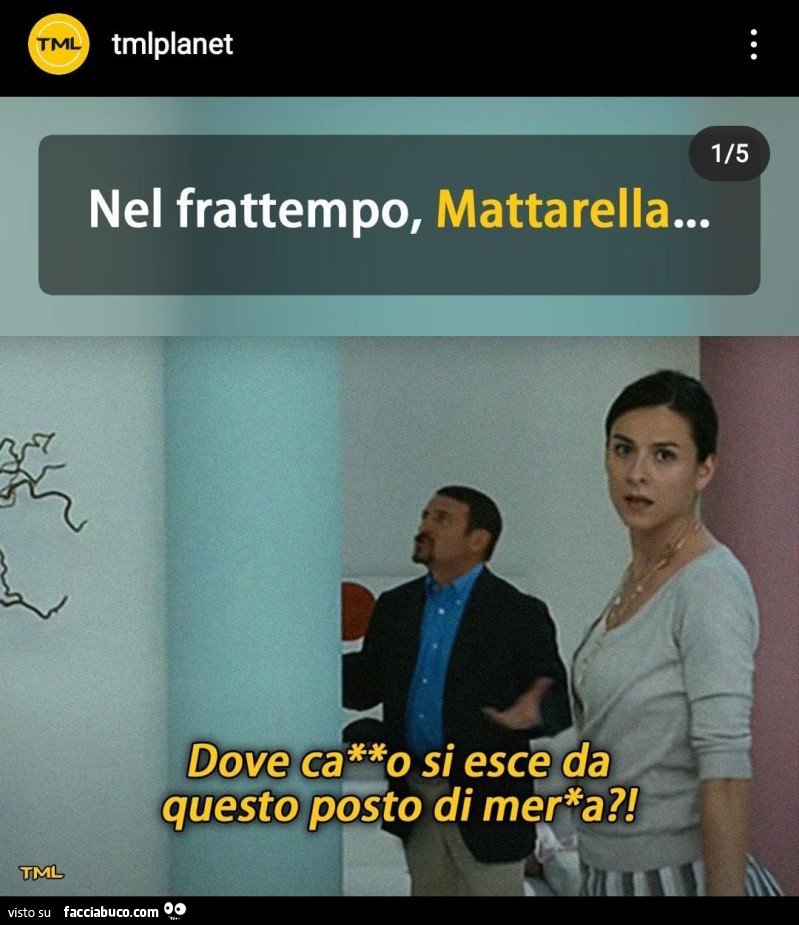Open the post's three-dot overflow menu
799x925 pixels.
753,44
